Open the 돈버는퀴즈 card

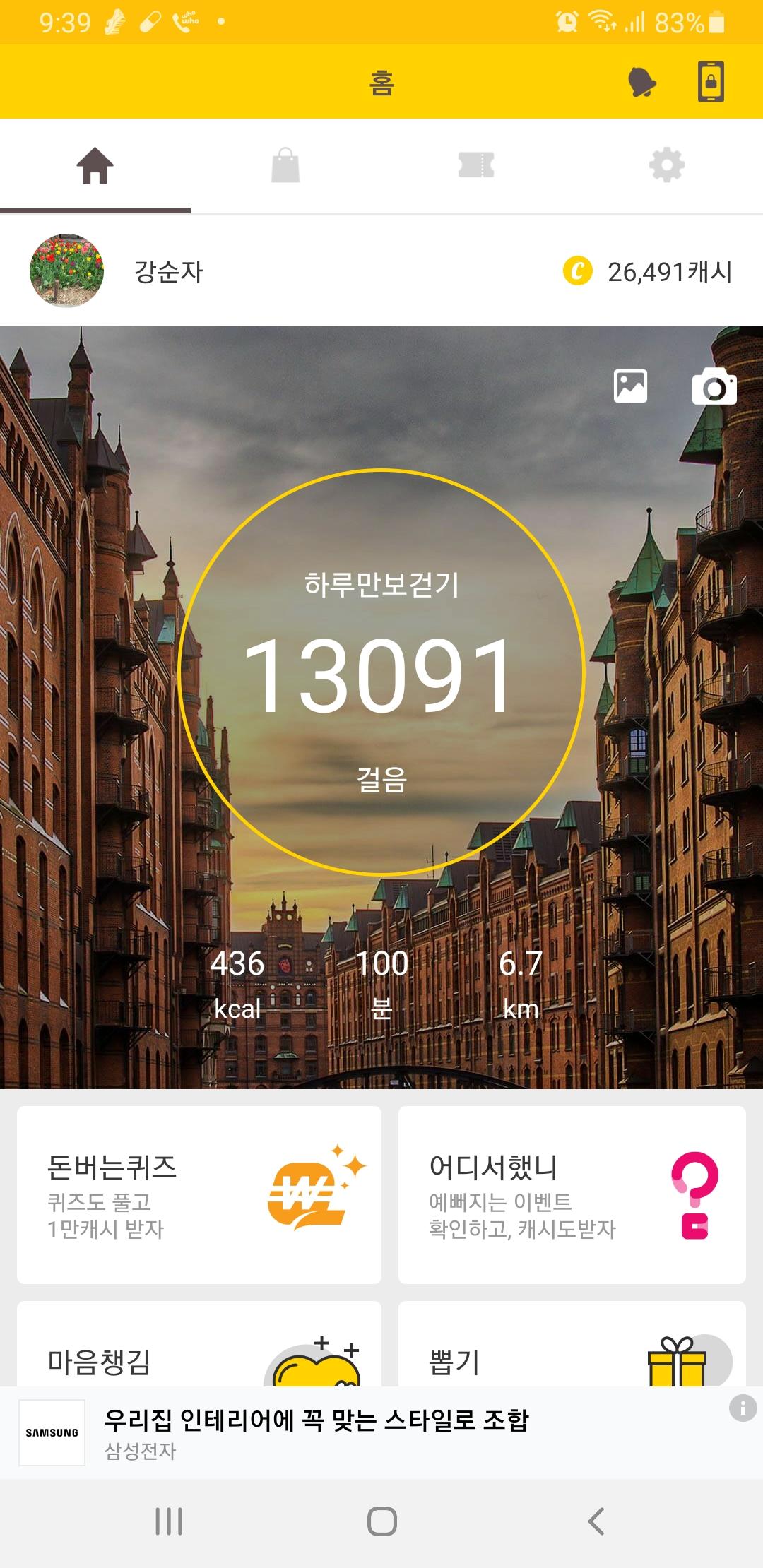(x=199, y=1195)
